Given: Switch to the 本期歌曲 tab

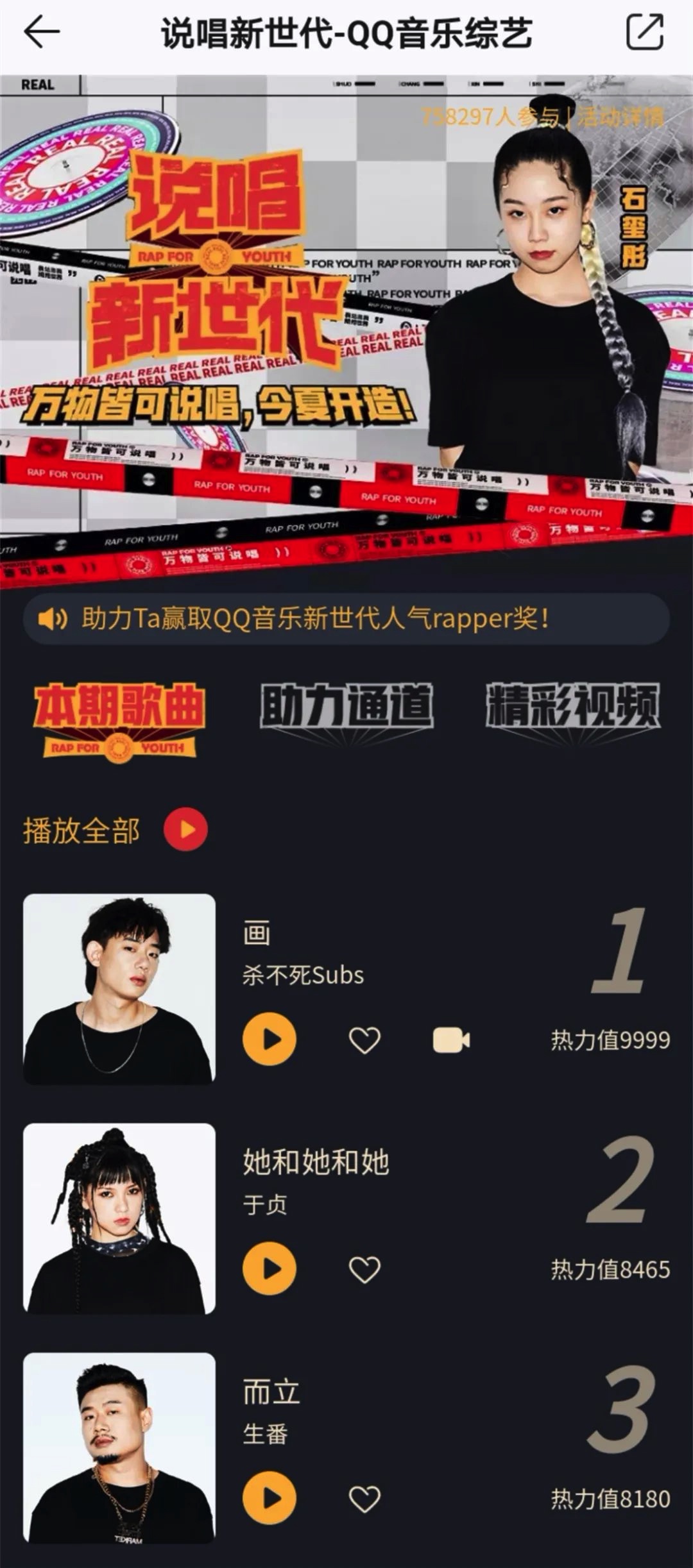Looking at the screenshot, I should point(119,720).
